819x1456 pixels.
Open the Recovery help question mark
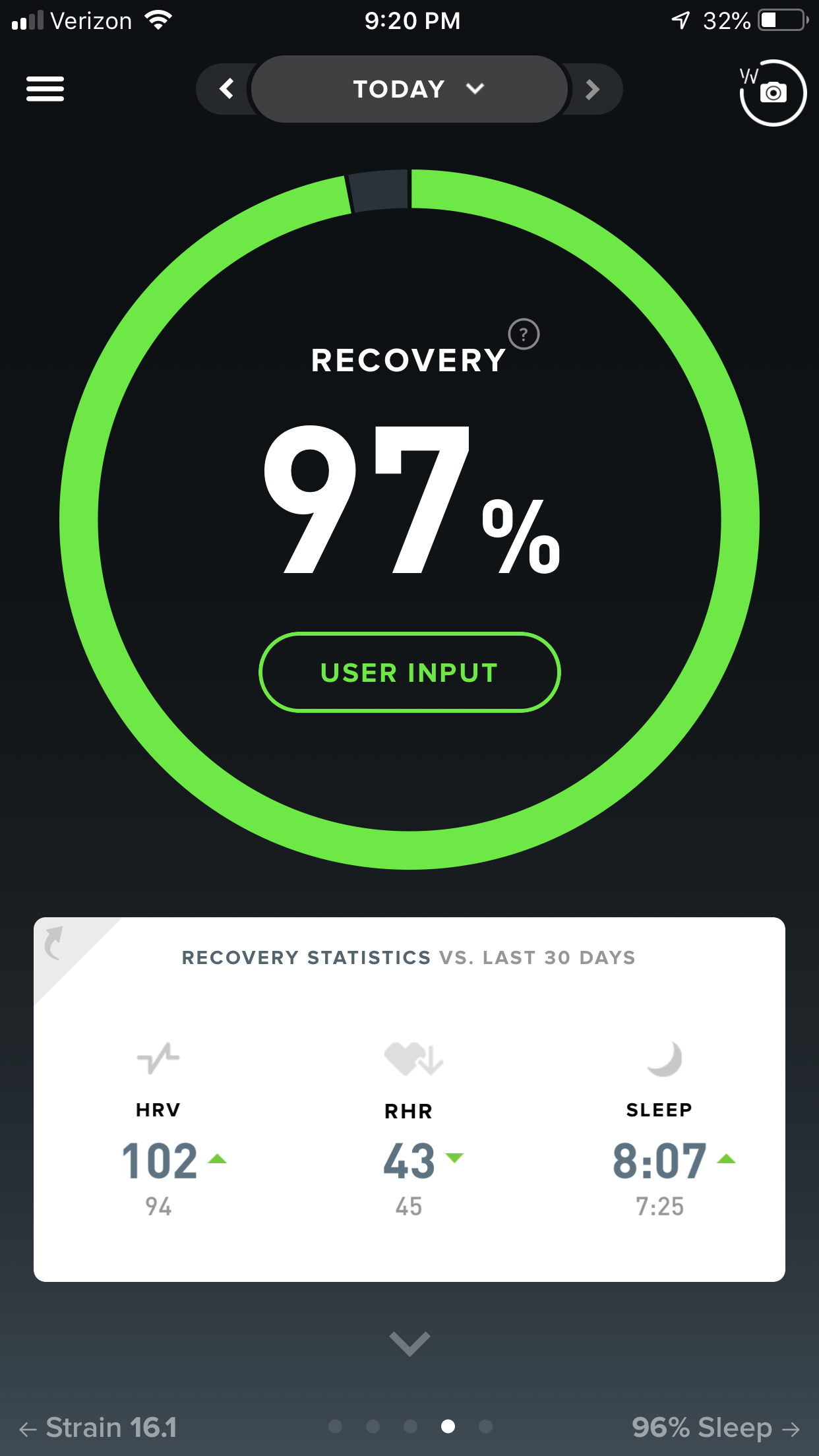pos(524,334)
